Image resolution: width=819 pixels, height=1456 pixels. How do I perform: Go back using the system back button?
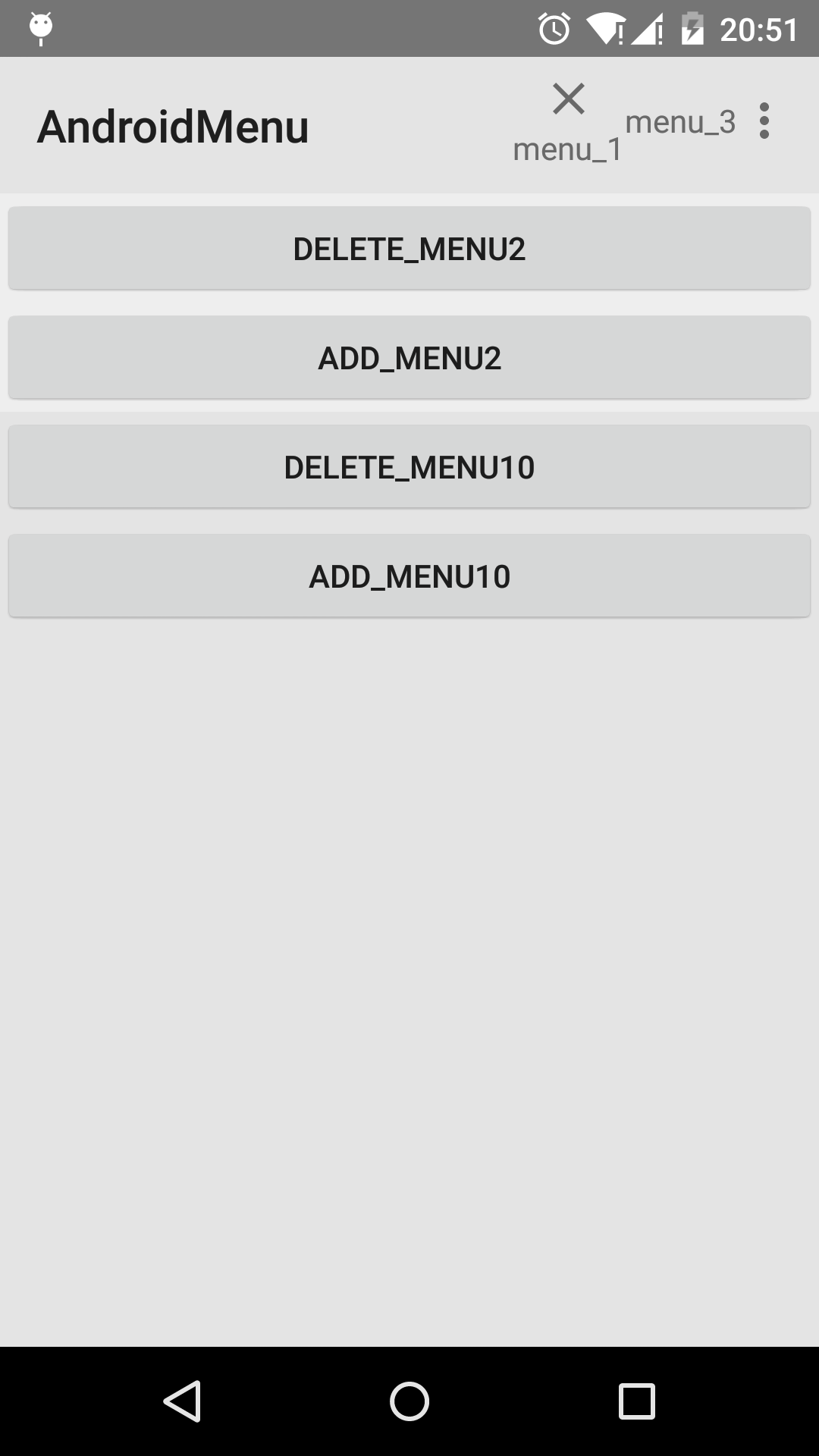182,1400
